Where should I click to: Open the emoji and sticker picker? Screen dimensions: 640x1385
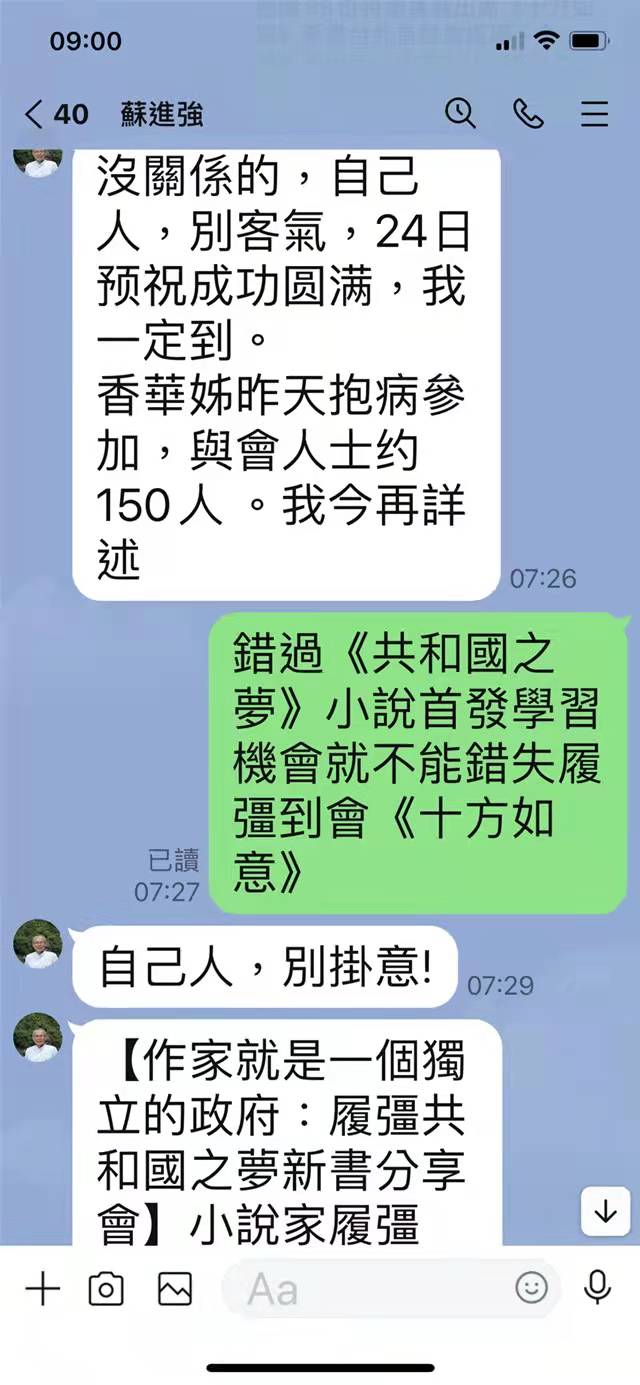[x=531, y=1287]
